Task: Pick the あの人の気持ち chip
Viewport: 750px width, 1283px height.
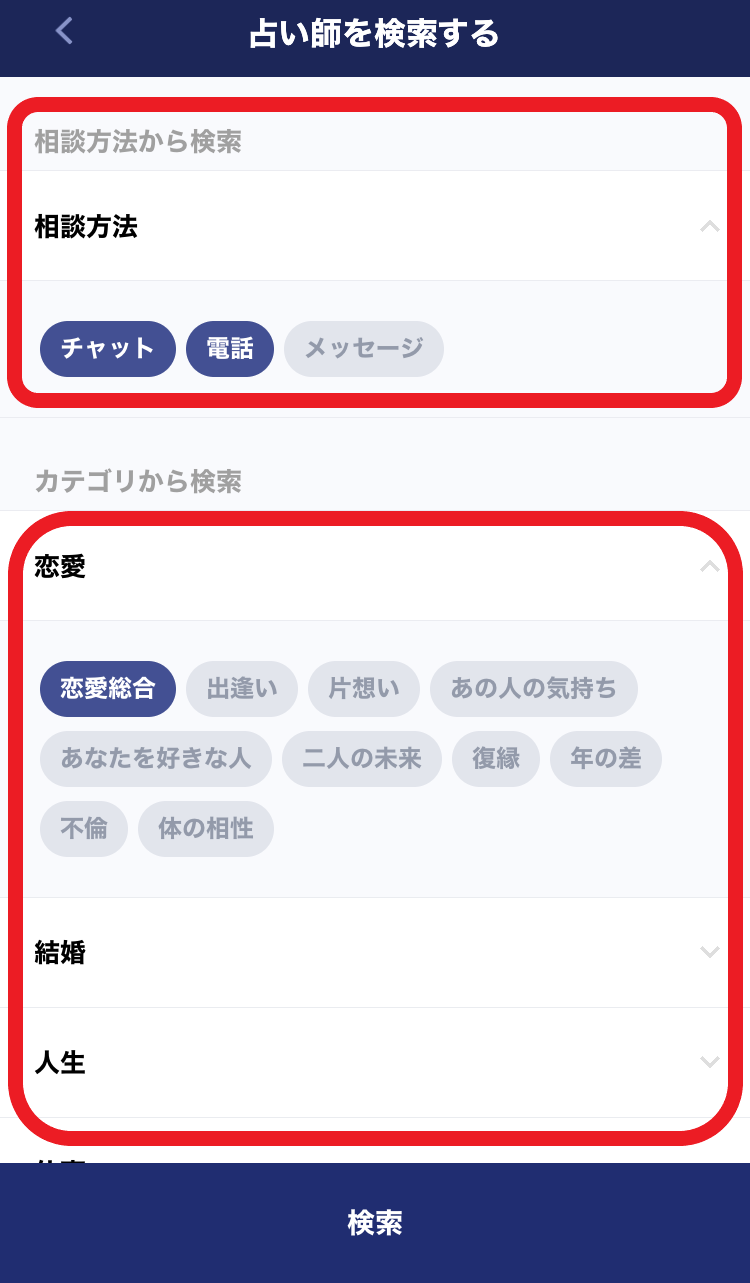Action: click(533, 689)
